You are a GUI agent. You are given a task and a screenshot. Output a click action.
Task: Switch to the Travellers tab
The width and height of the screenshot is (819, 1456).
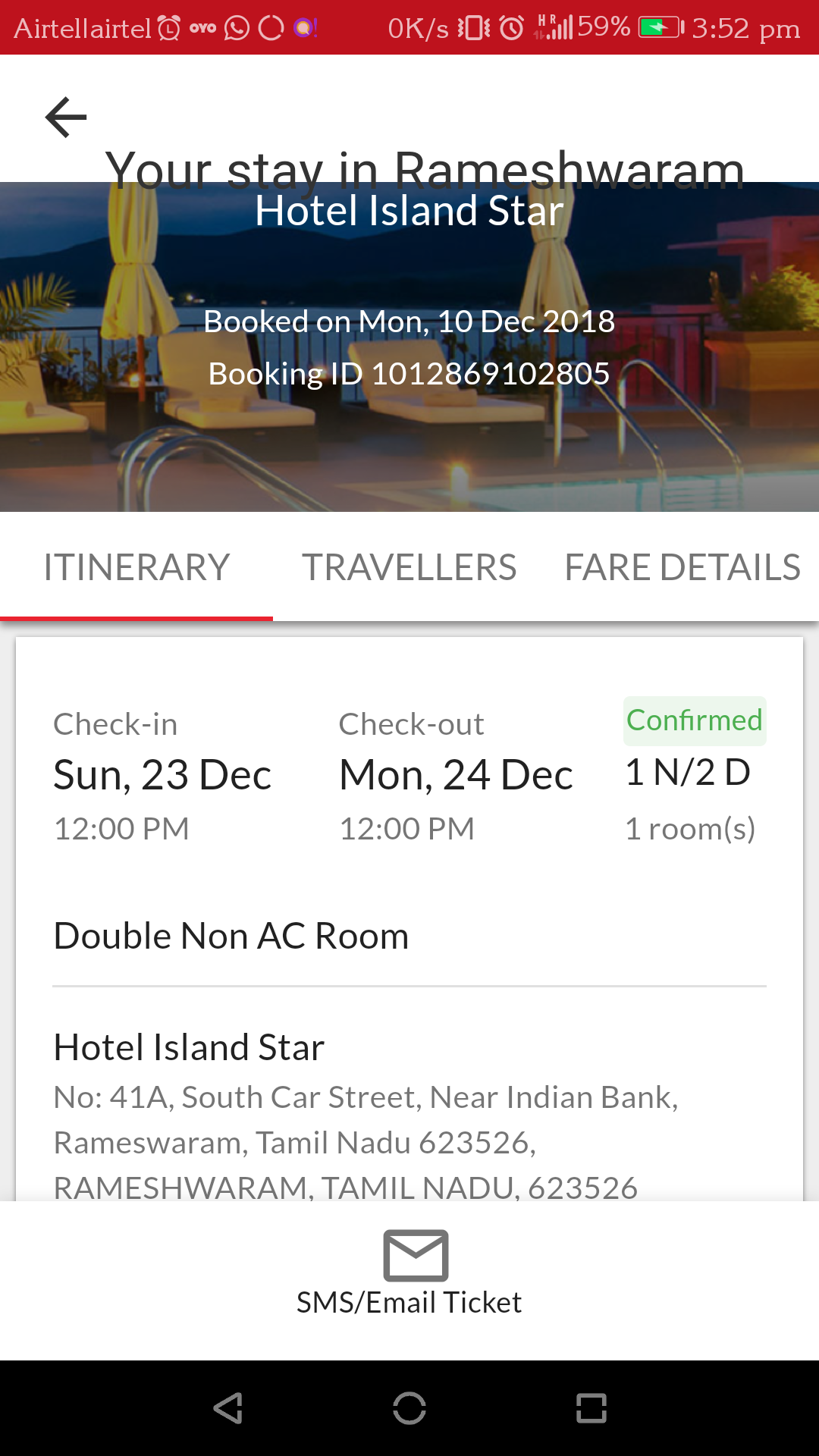(x=409, y=567)
